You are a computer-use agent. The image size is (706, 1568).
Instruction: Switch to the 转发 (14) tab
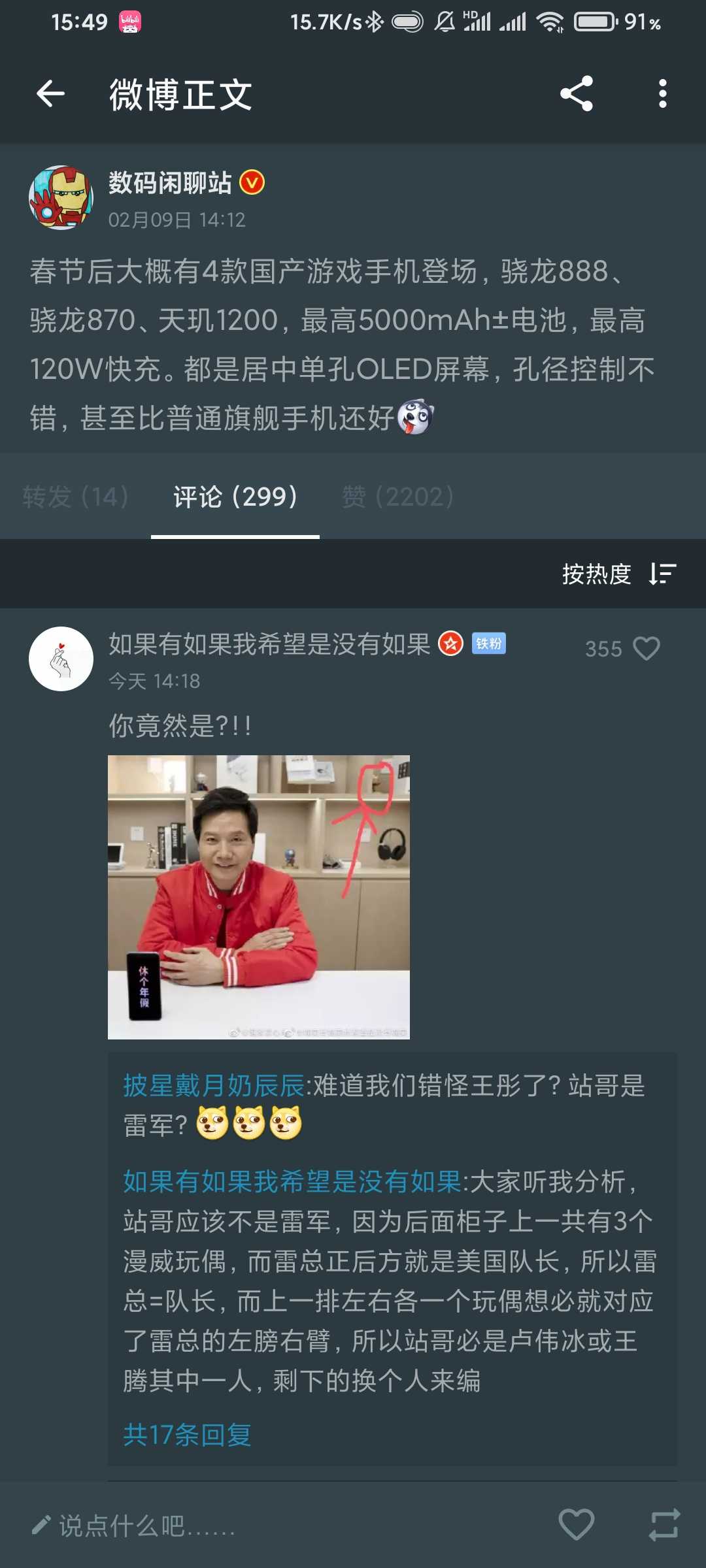(75, 497)
